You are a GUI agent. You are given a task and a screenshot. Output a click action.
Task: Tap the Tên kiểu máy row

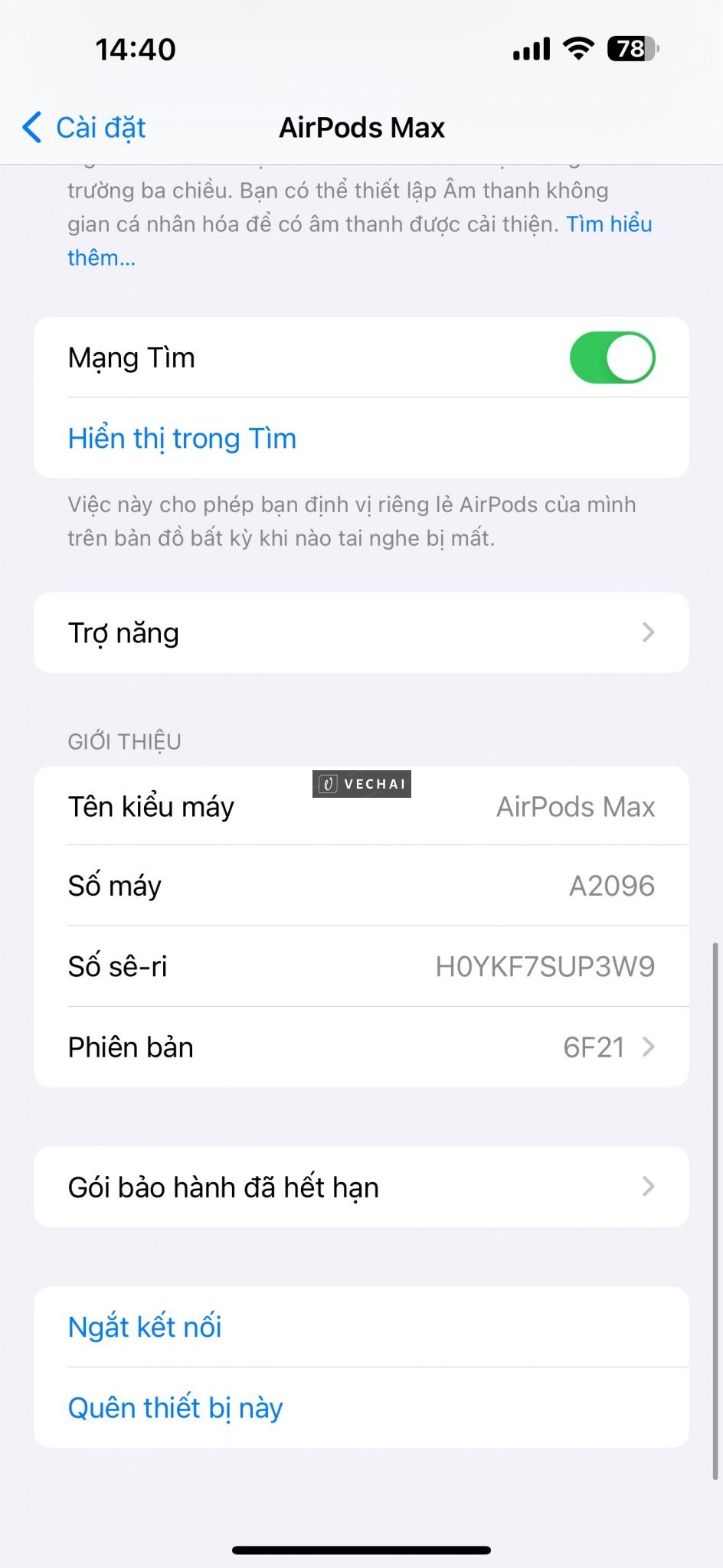tap(361, 806)
